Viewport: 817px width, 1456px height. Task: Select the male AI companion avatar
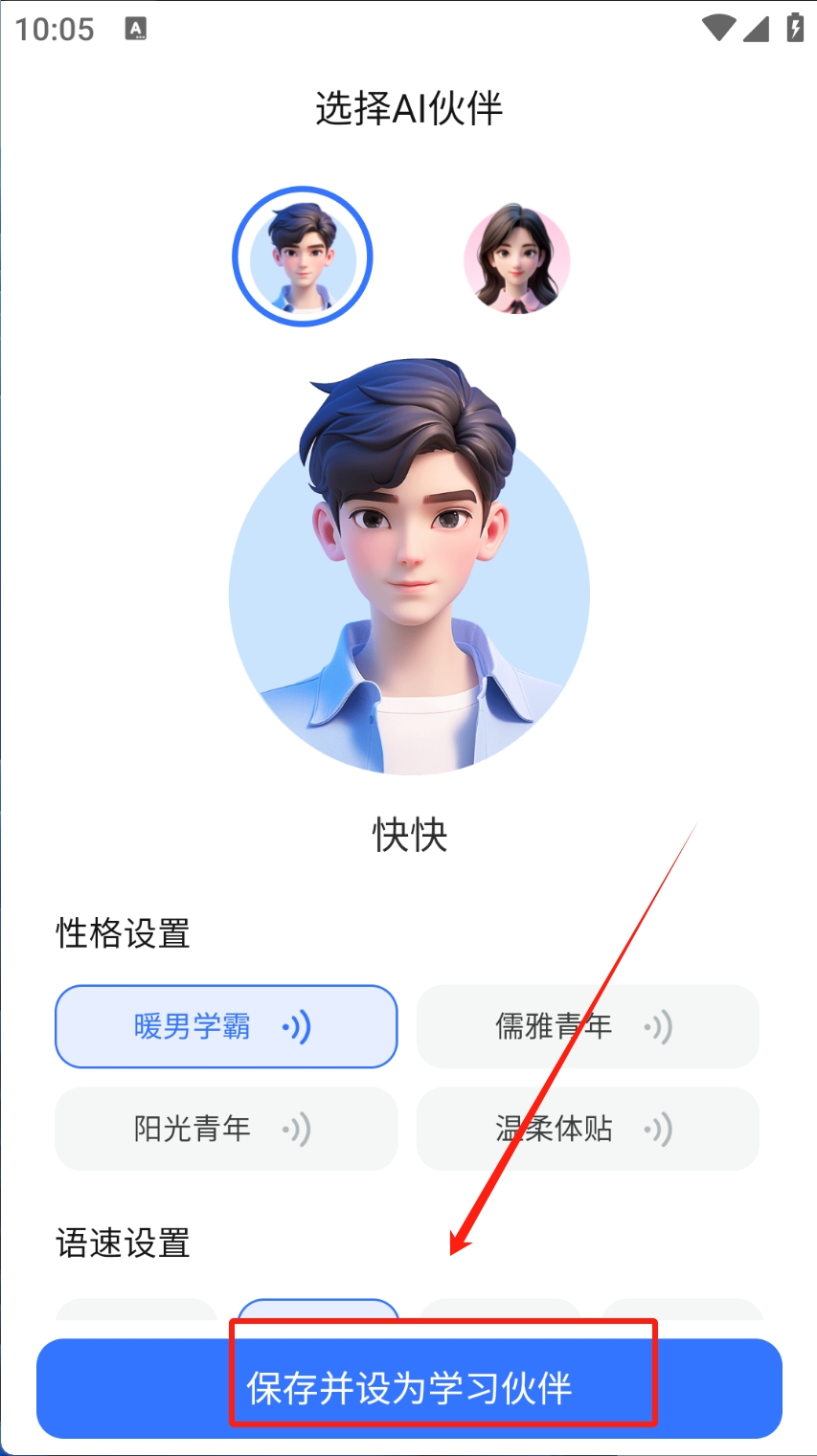click(302, 257)
